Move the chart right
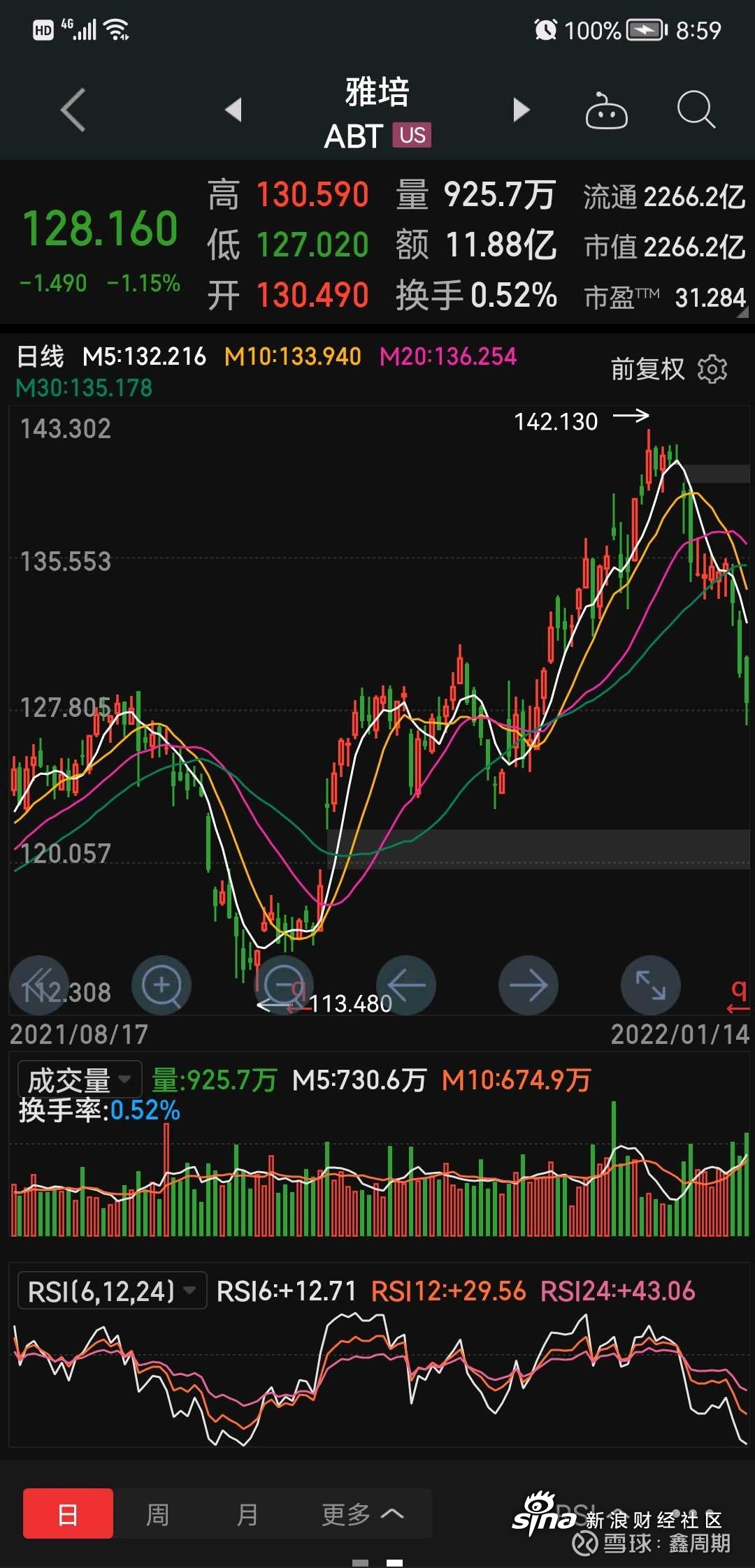Viewport: 755px width, 1568px height. tap(528, 985)
